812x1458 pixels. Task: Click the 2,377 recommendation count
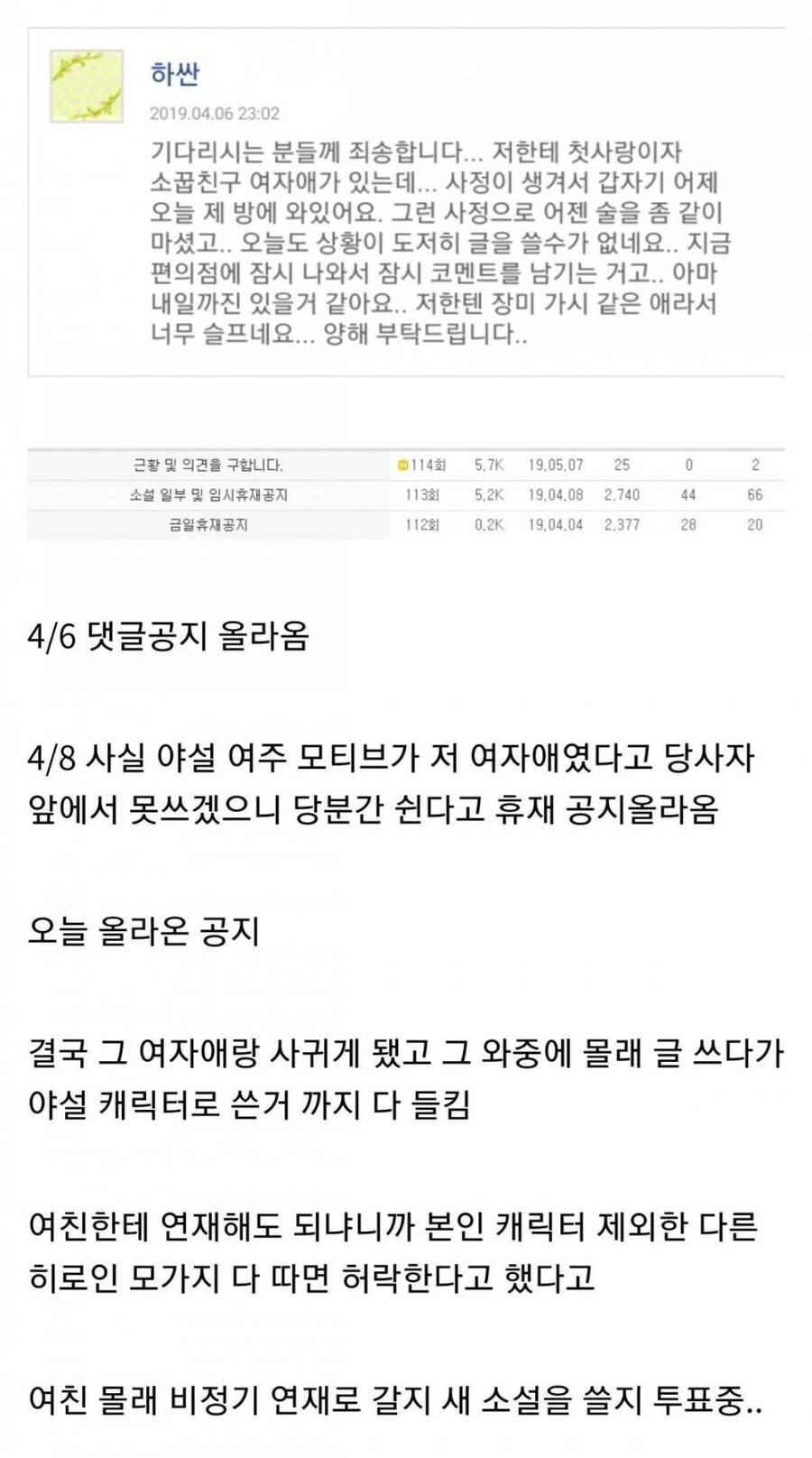(621, 522)
